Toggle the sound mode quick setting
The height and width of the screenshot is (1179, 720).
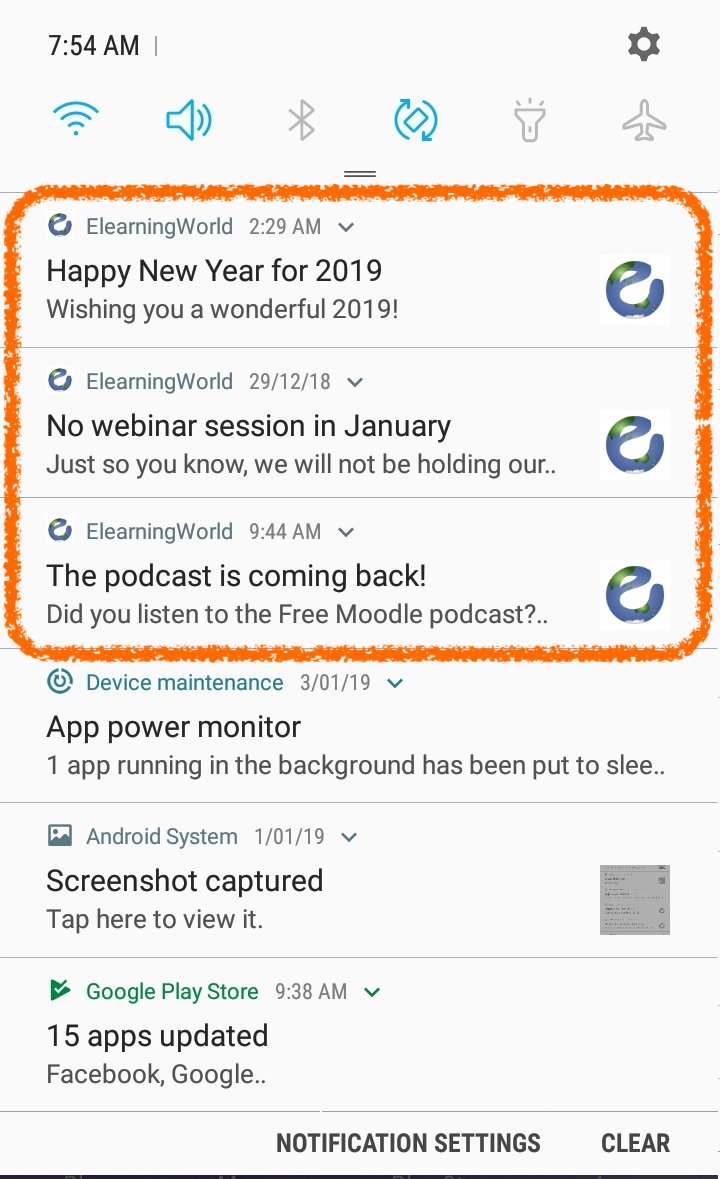189,120
